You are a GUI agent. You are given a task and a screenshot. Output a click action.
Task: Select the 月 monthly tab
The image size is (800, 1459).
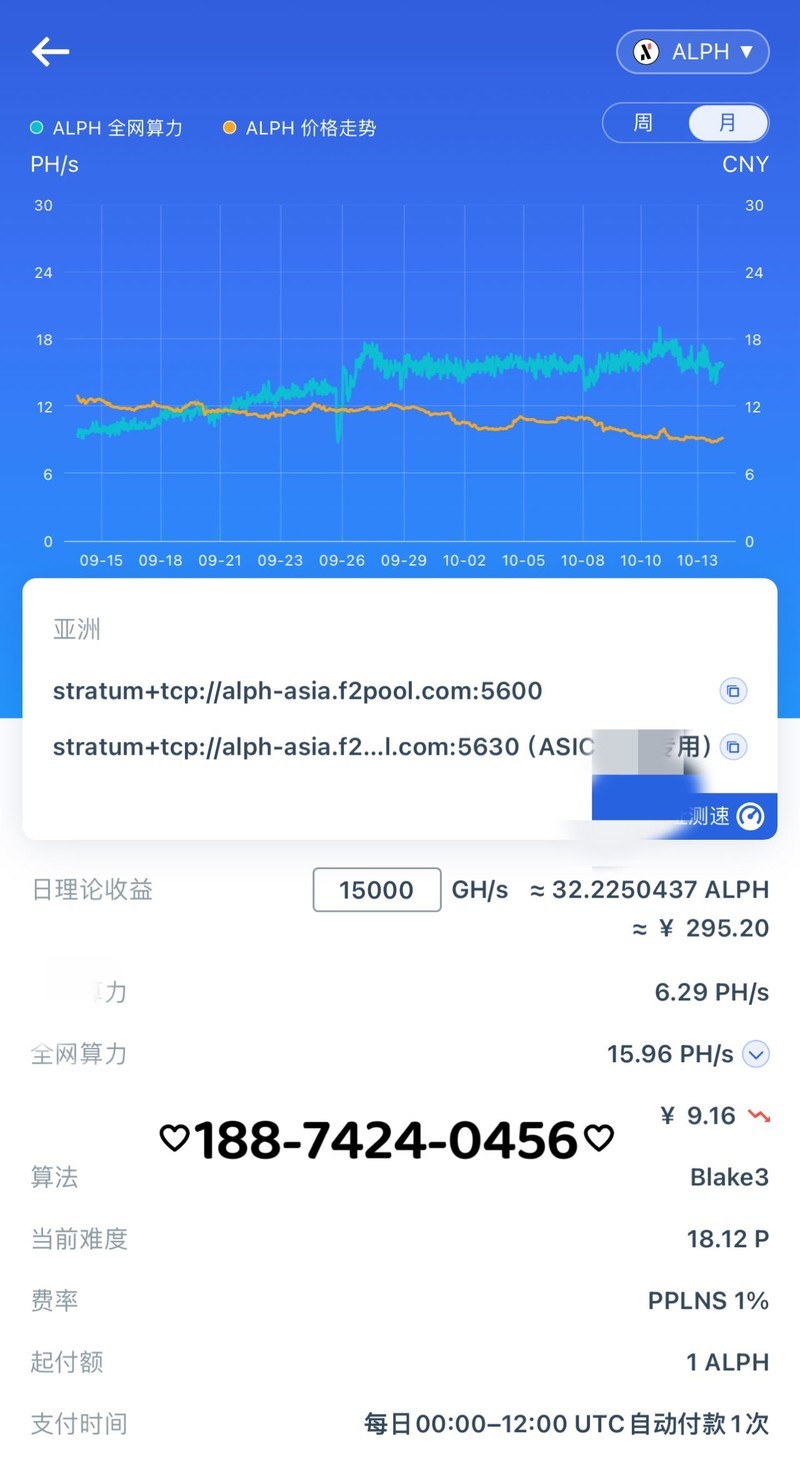click(x=727, y=122)
